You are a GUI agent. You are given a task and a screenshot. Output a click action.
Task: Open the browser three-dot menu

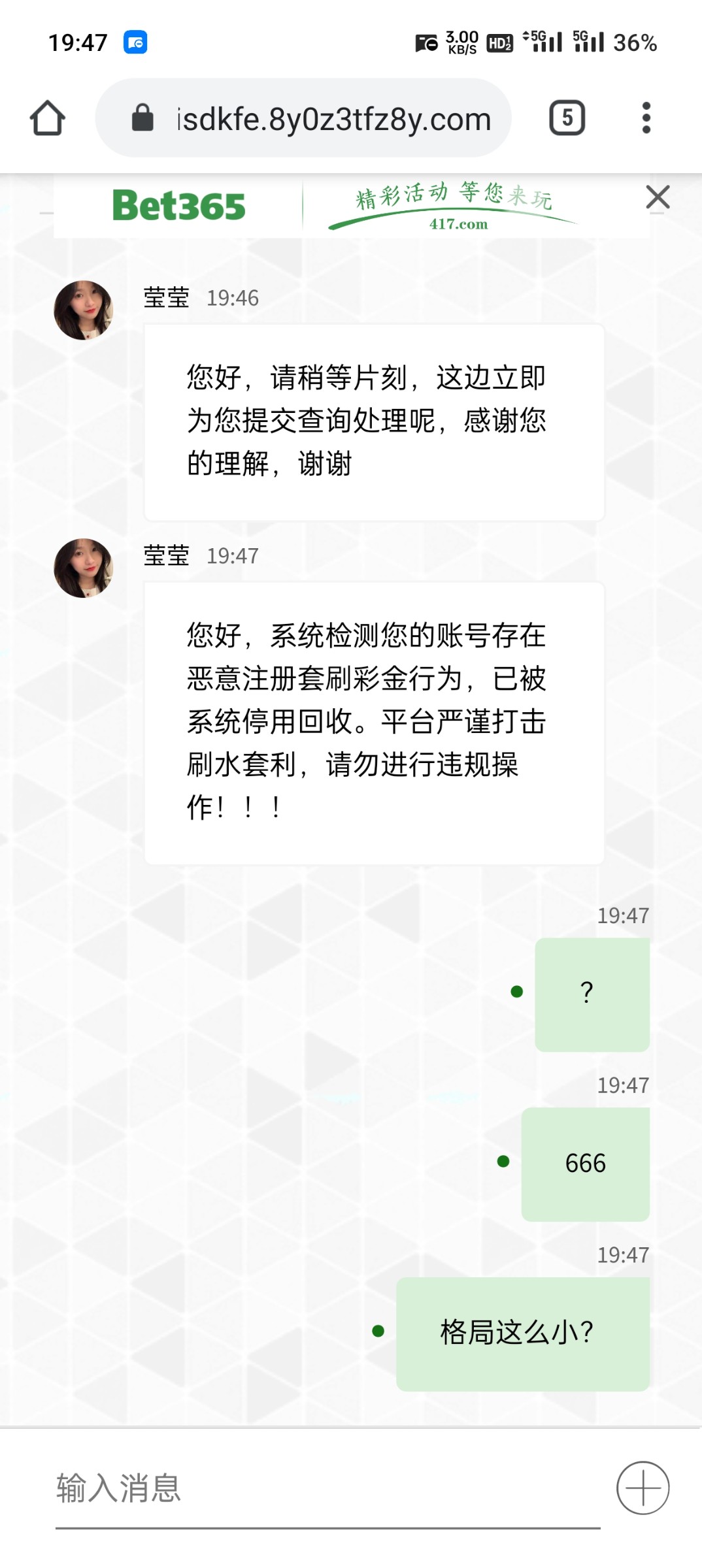coord(646,118)
